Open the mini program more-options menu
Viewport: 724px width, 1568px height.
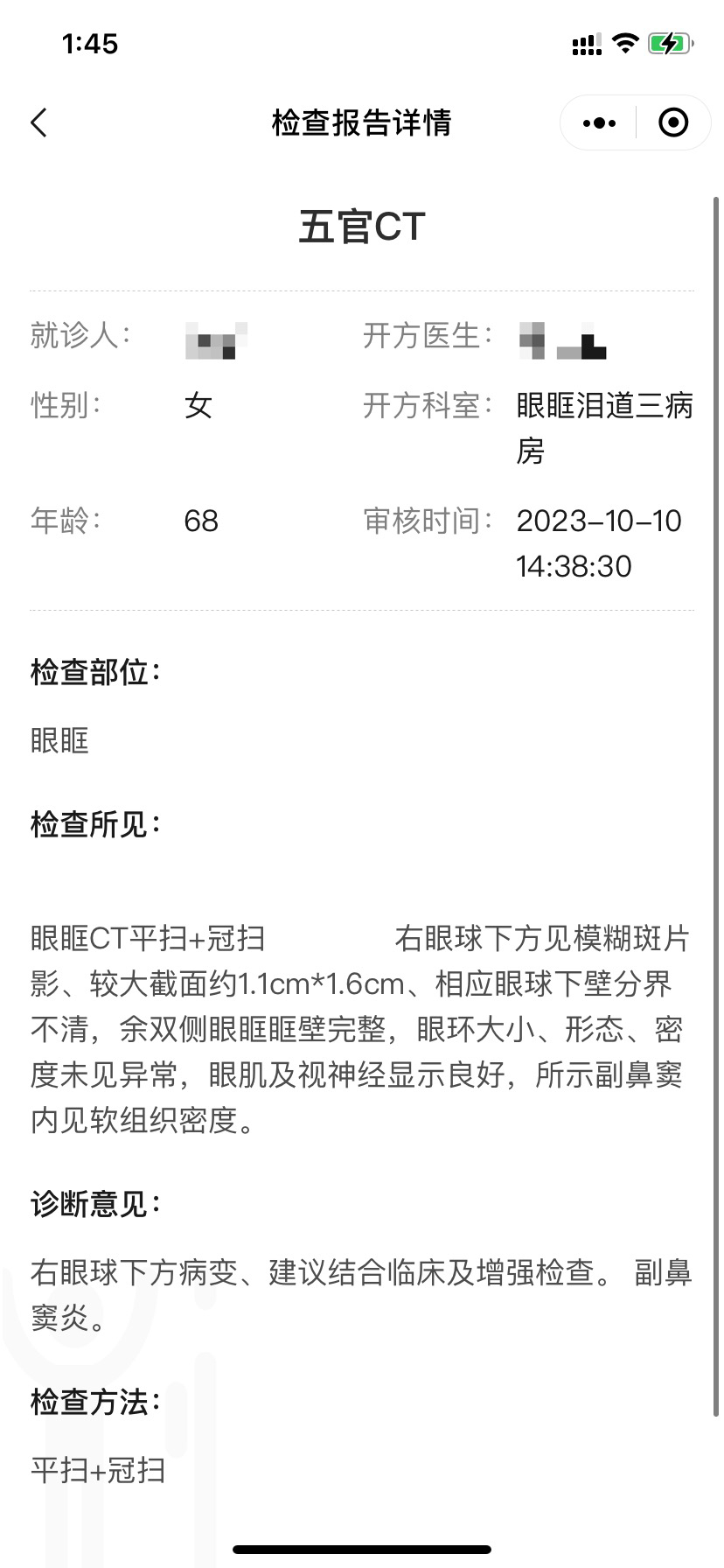(x=599, y=123)
